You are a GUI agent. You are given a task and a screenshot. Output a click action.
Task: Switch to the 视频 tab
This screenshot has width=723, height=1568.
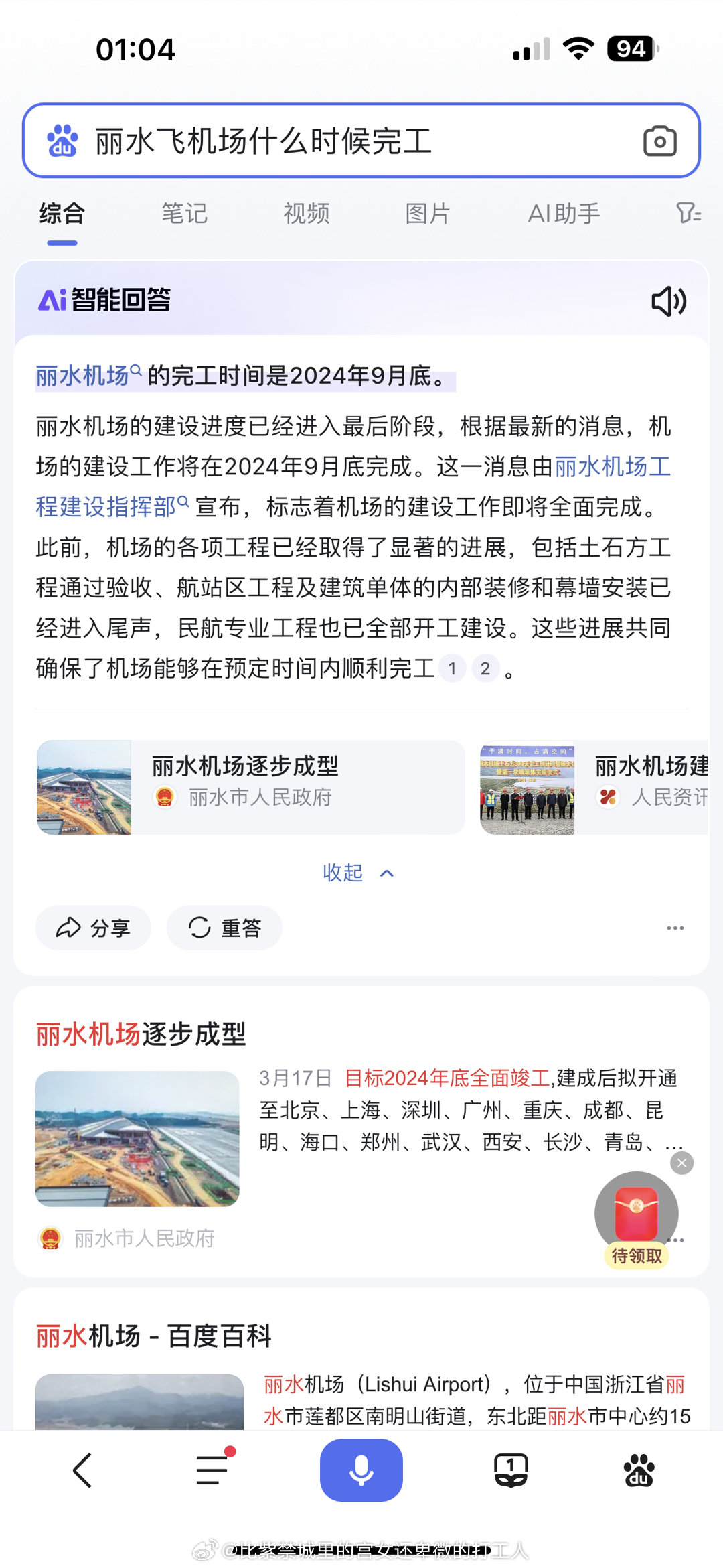(306, 214)
